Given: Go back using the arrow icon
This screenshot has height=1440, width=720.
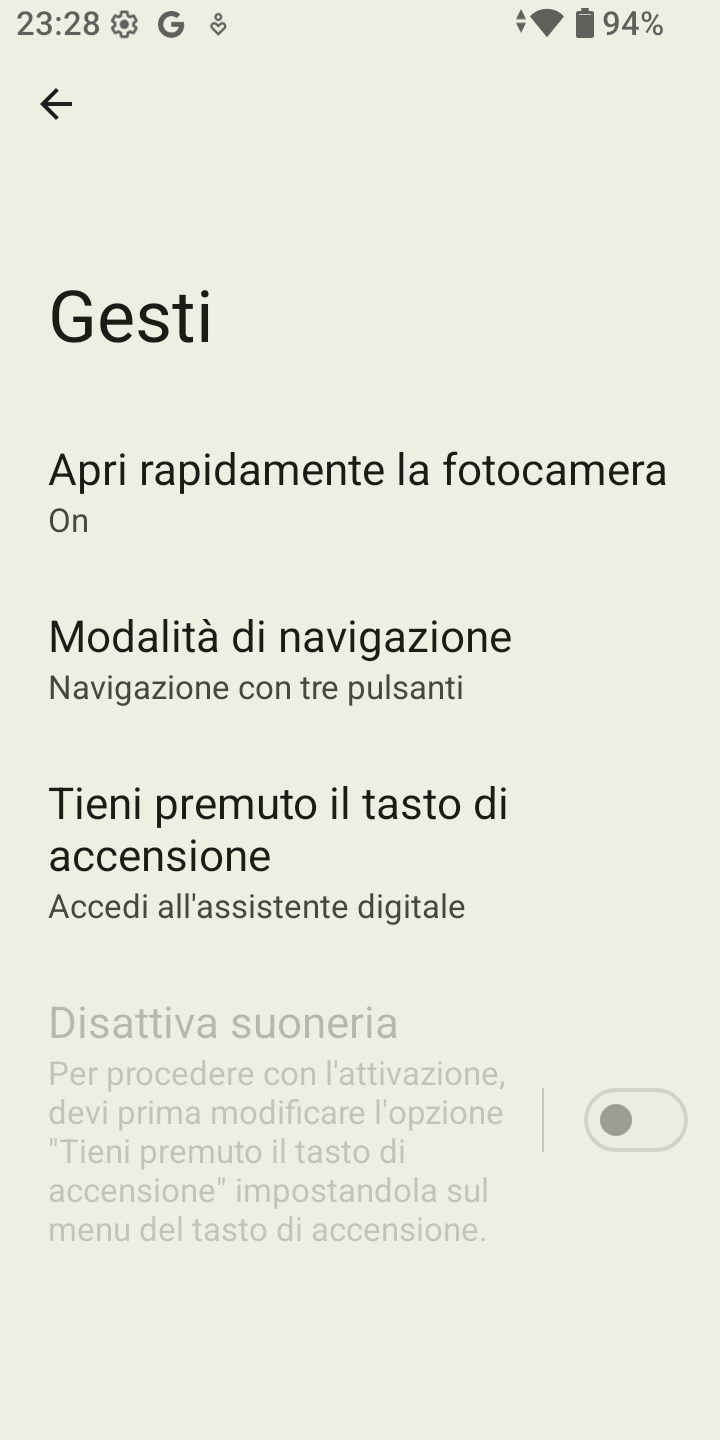Looking at the screenshot, I should click(56, 104).
